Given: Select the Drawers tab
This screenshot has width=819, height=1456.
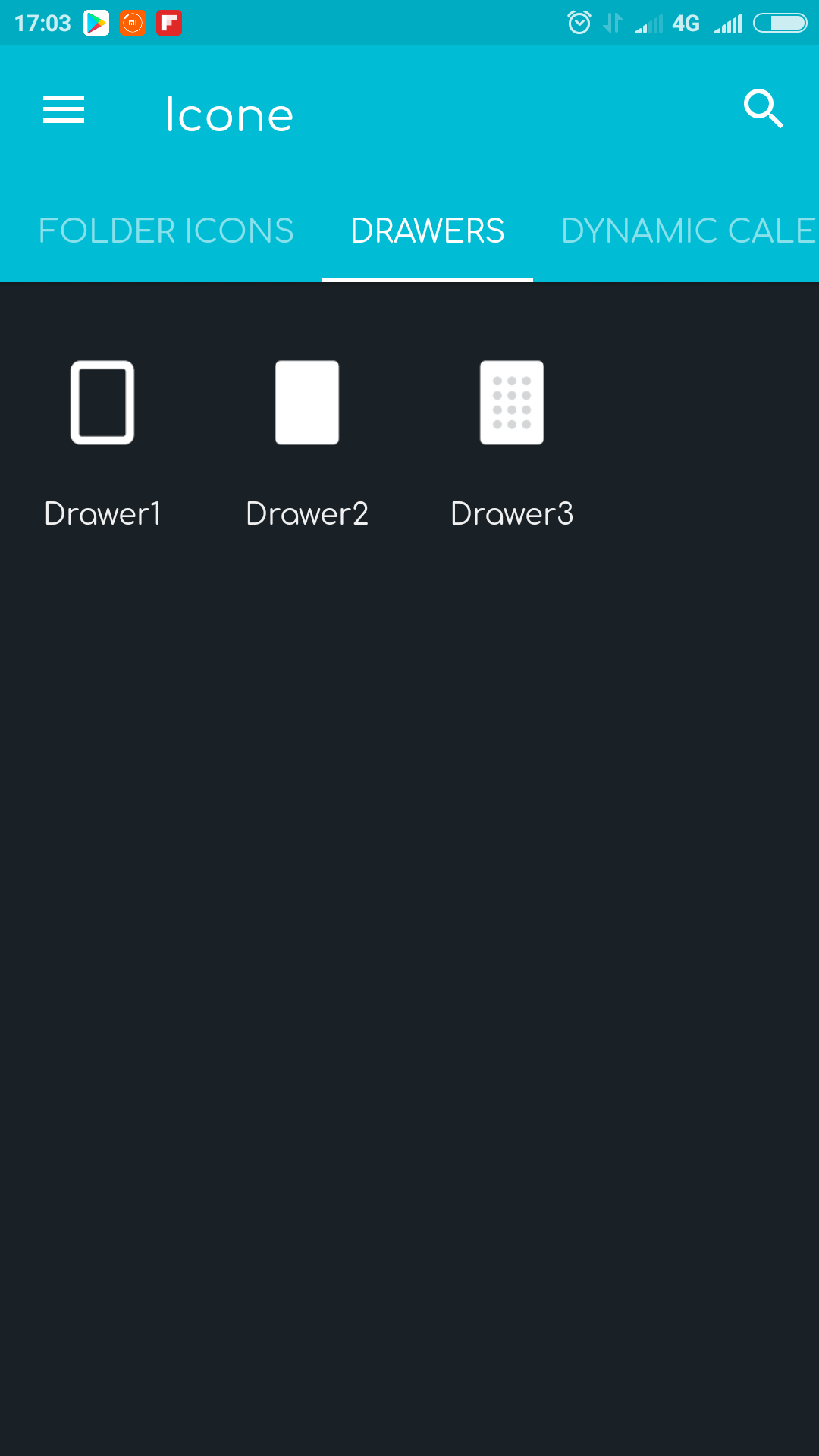Looking at the screenshot, I should 428,231.
